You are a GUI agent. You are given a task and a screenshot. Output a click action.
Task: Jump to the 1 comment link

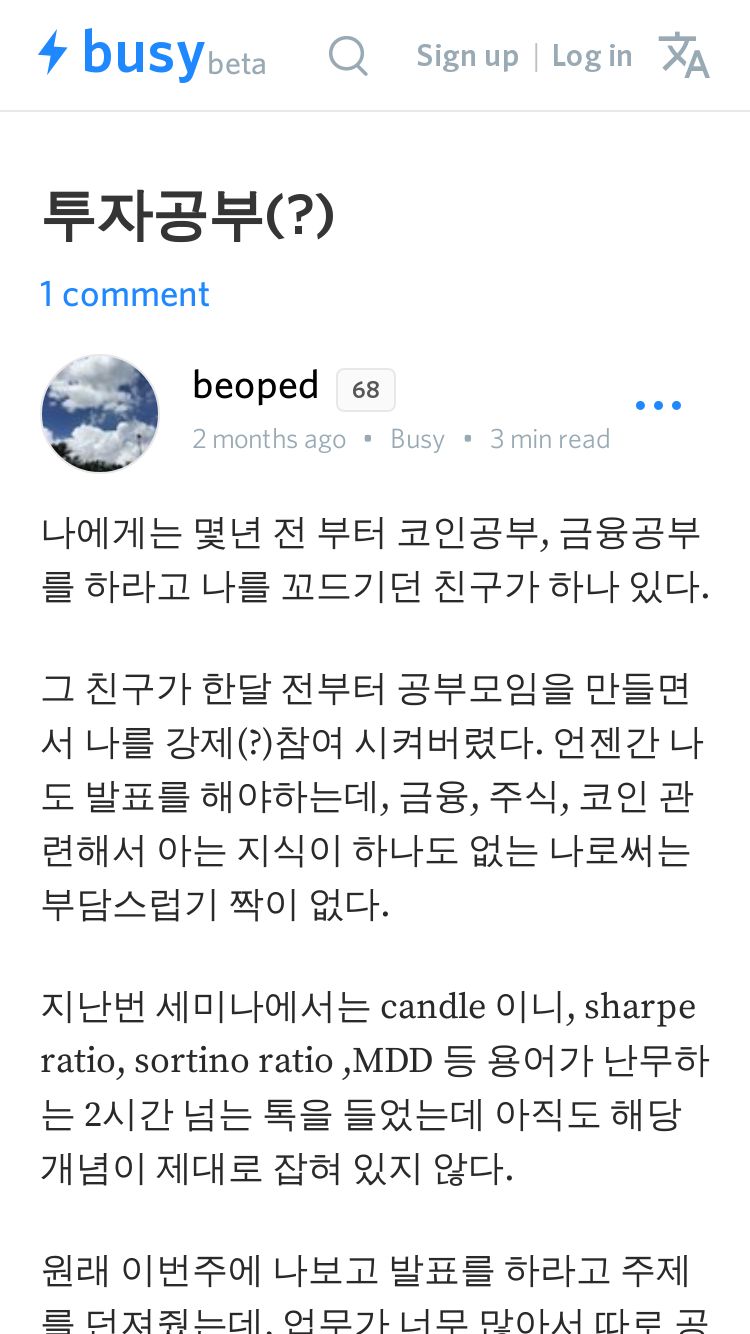[x=125, y=294]
